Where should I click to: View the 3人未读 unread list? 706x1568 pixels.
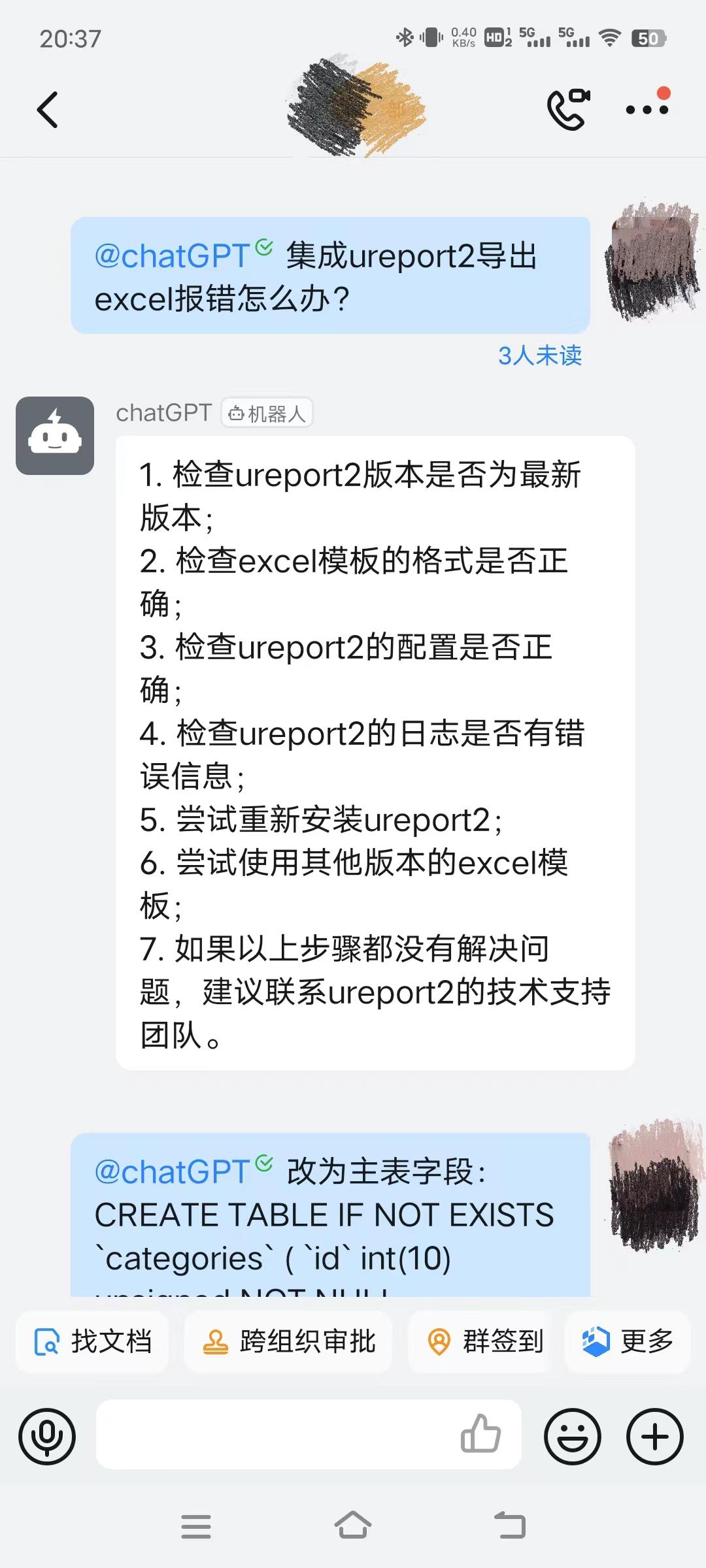pos(539,356)
